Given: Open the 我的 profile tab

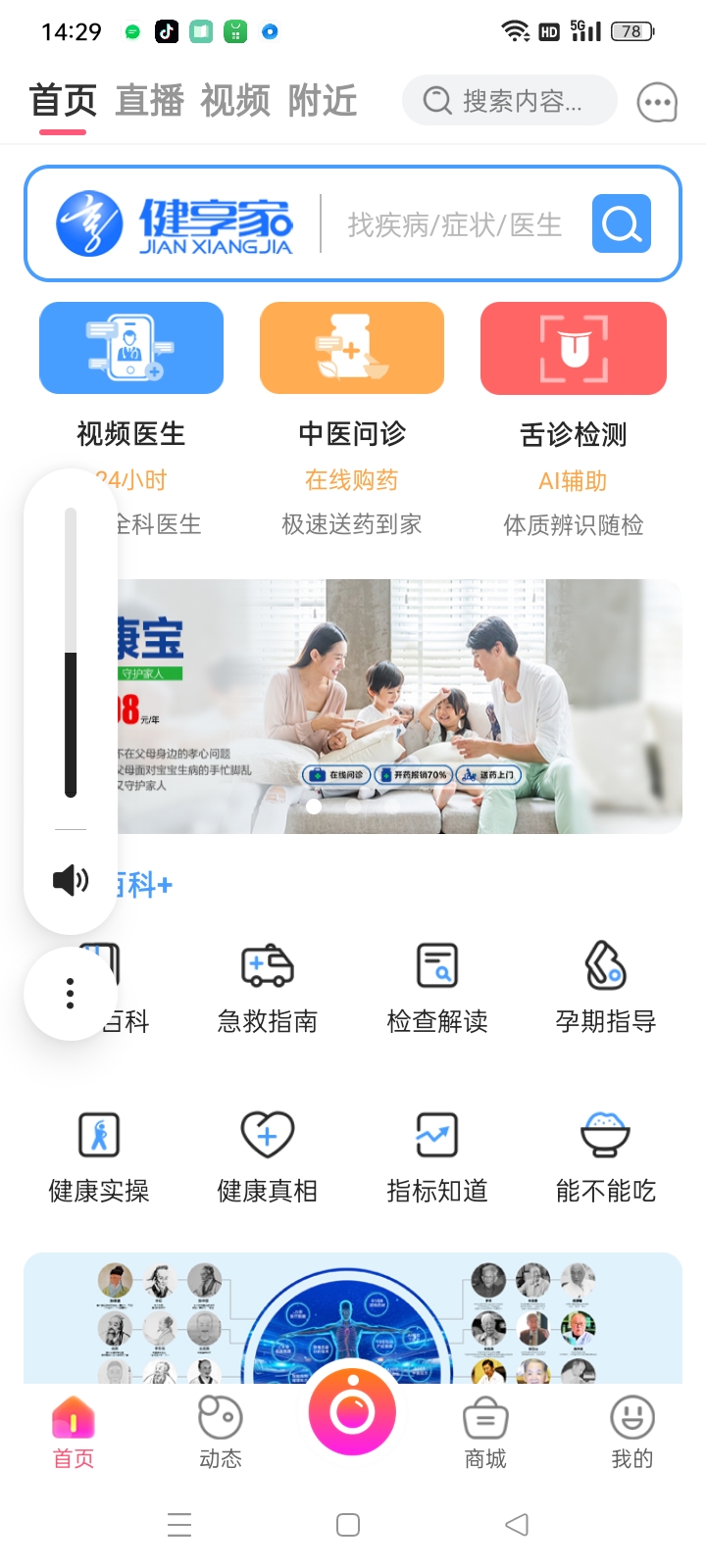Looking at the screenshot, I should (632, 1432).
